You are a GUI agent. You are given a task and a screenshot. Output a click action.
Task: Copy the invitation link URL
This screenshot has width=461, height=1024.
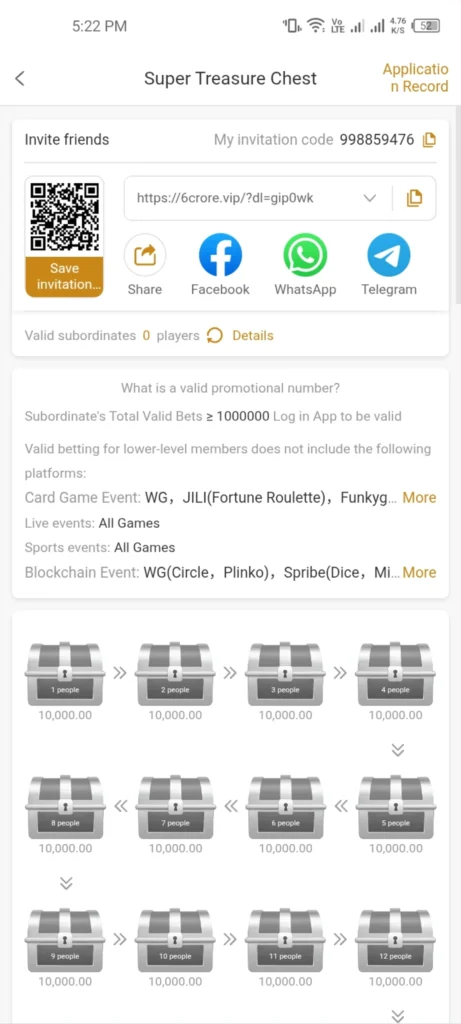(x=415, y=198)
